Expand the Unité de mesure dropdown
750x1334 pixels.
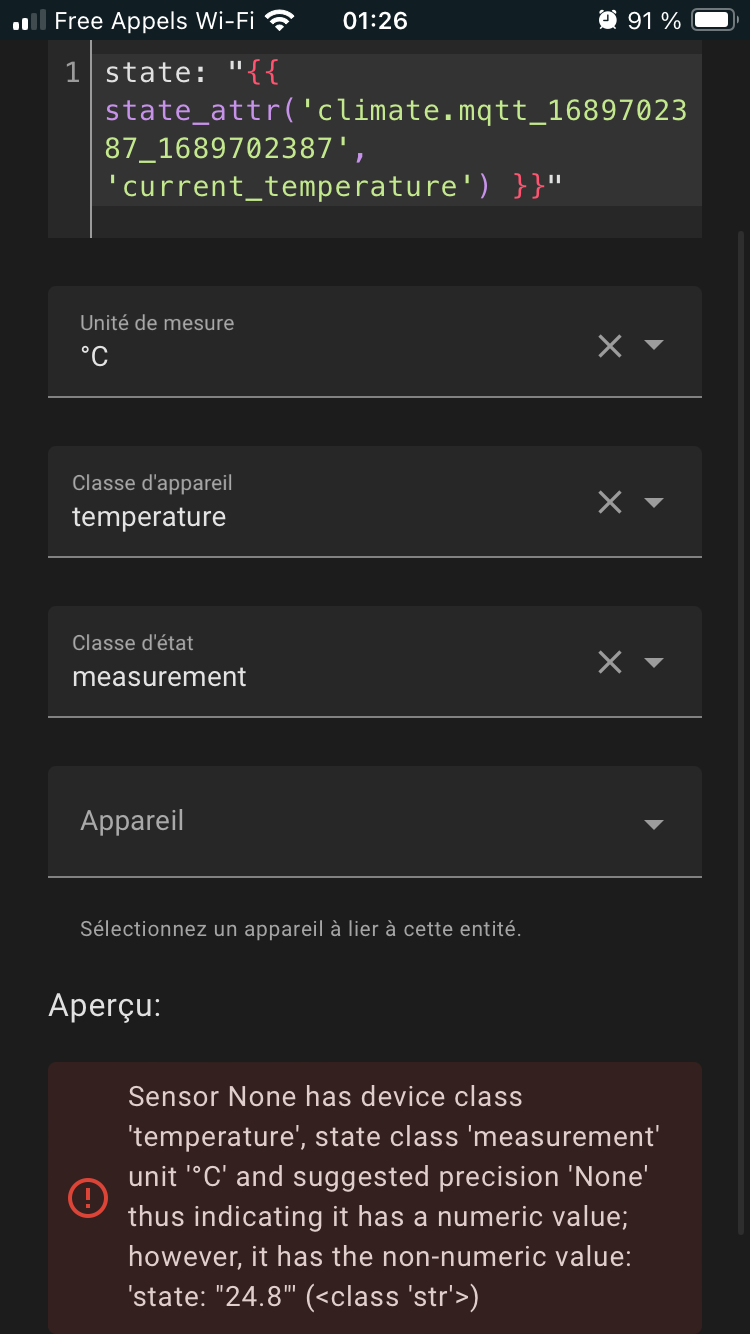pos(654,344)
